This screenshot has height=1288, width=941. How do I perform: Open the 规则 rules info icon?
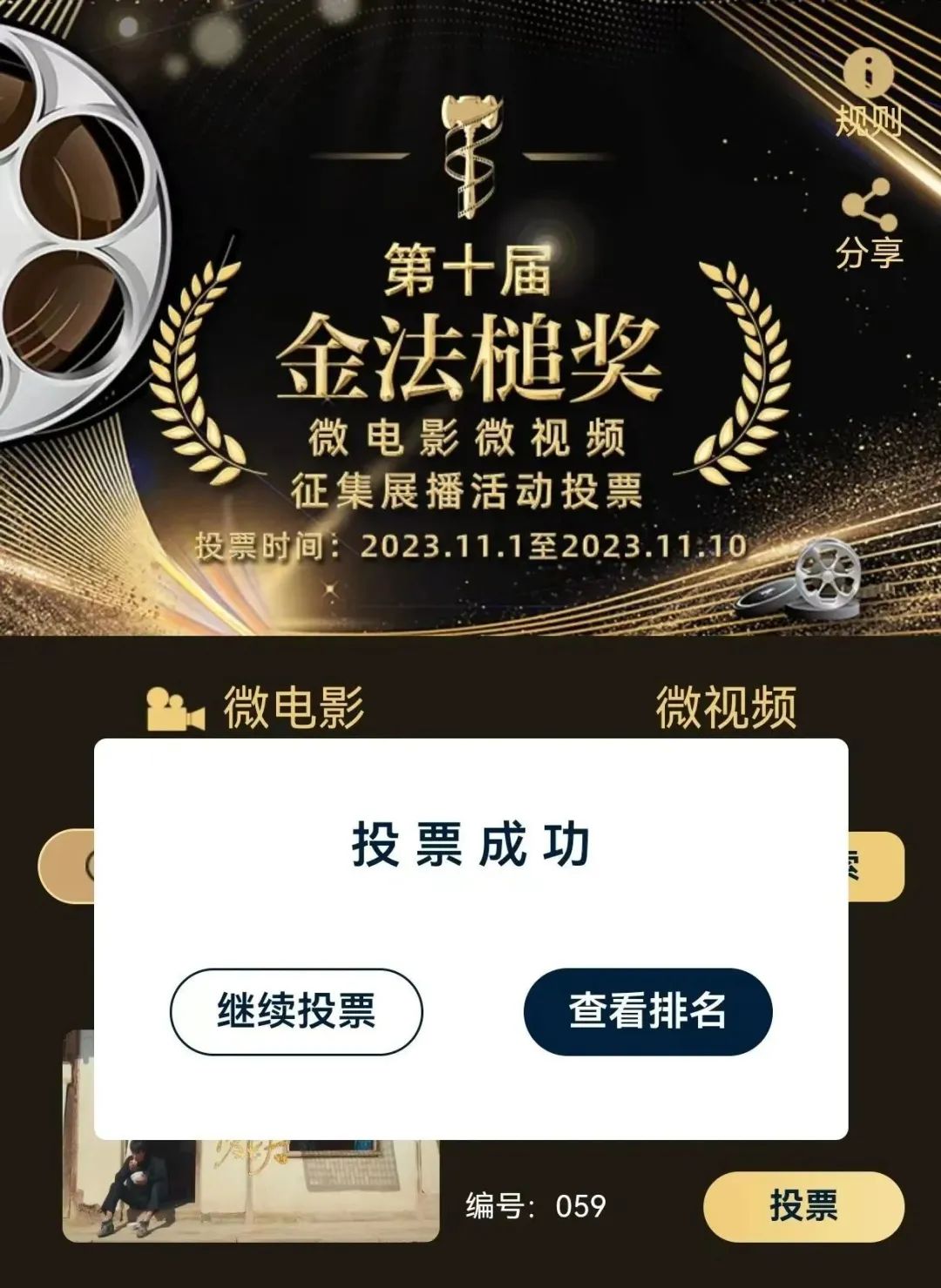click(x=868, y=93)
